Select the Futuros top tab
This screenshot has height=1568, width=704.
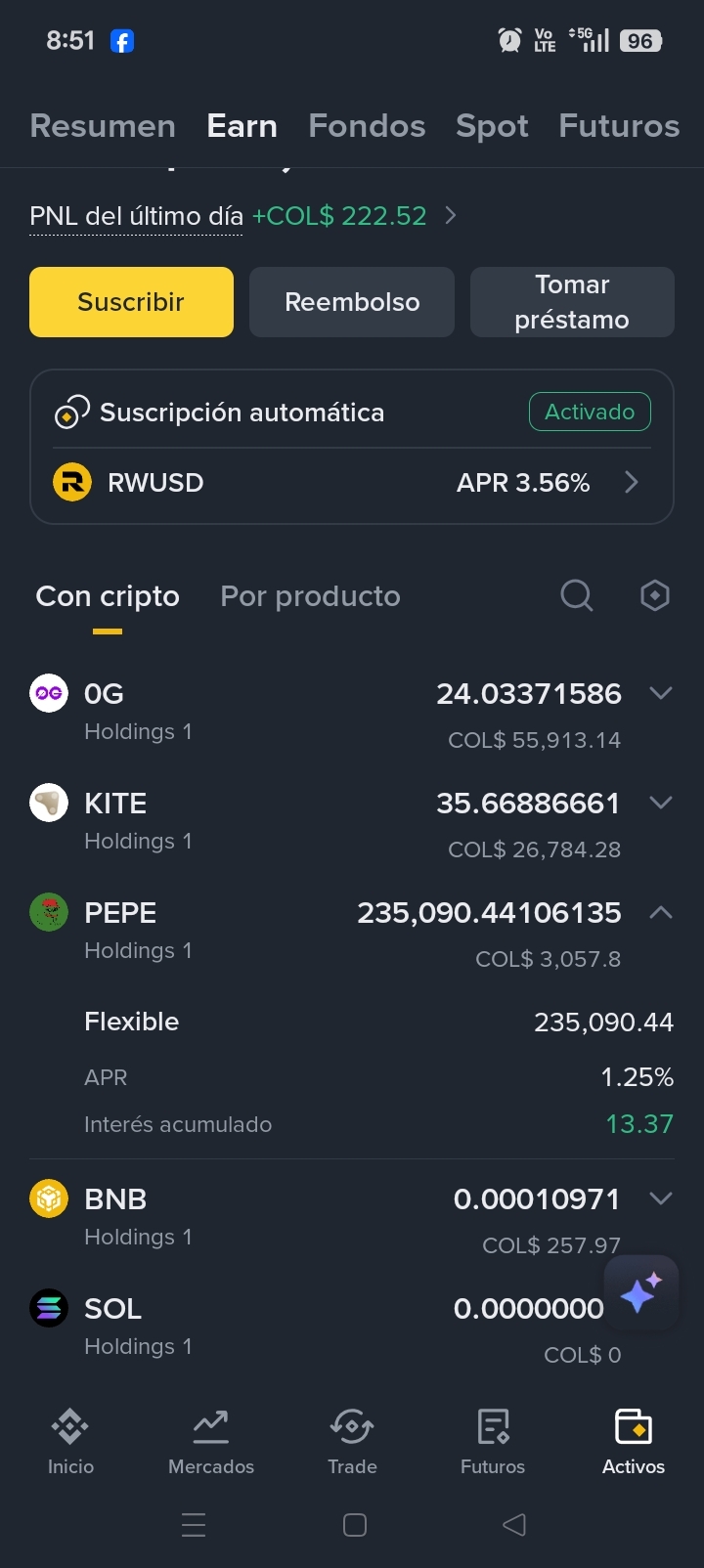point(618,126)
